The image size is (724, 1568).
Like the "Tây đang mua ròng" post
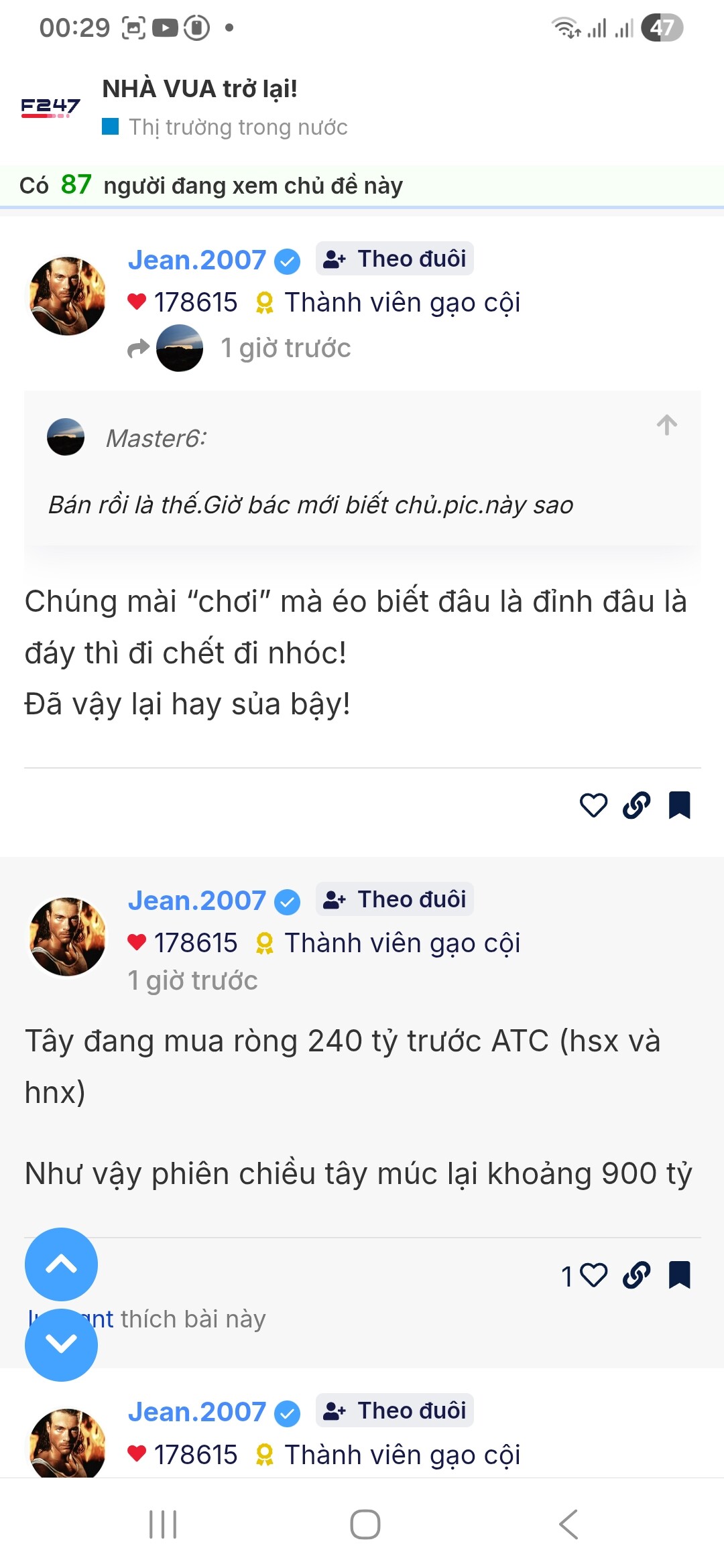[x=593, y=1275]
